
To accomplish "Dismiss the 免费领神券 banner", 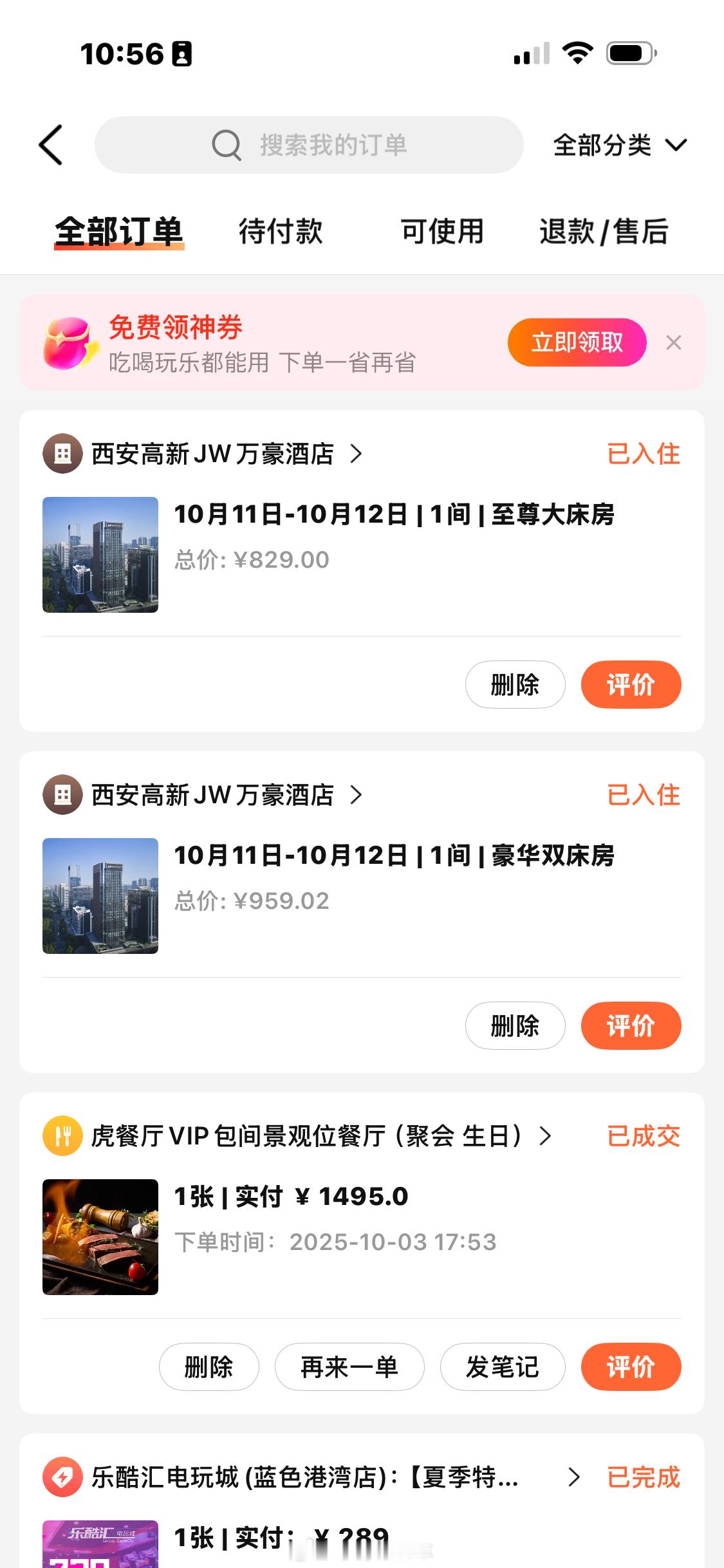I will tap(673, 342).
